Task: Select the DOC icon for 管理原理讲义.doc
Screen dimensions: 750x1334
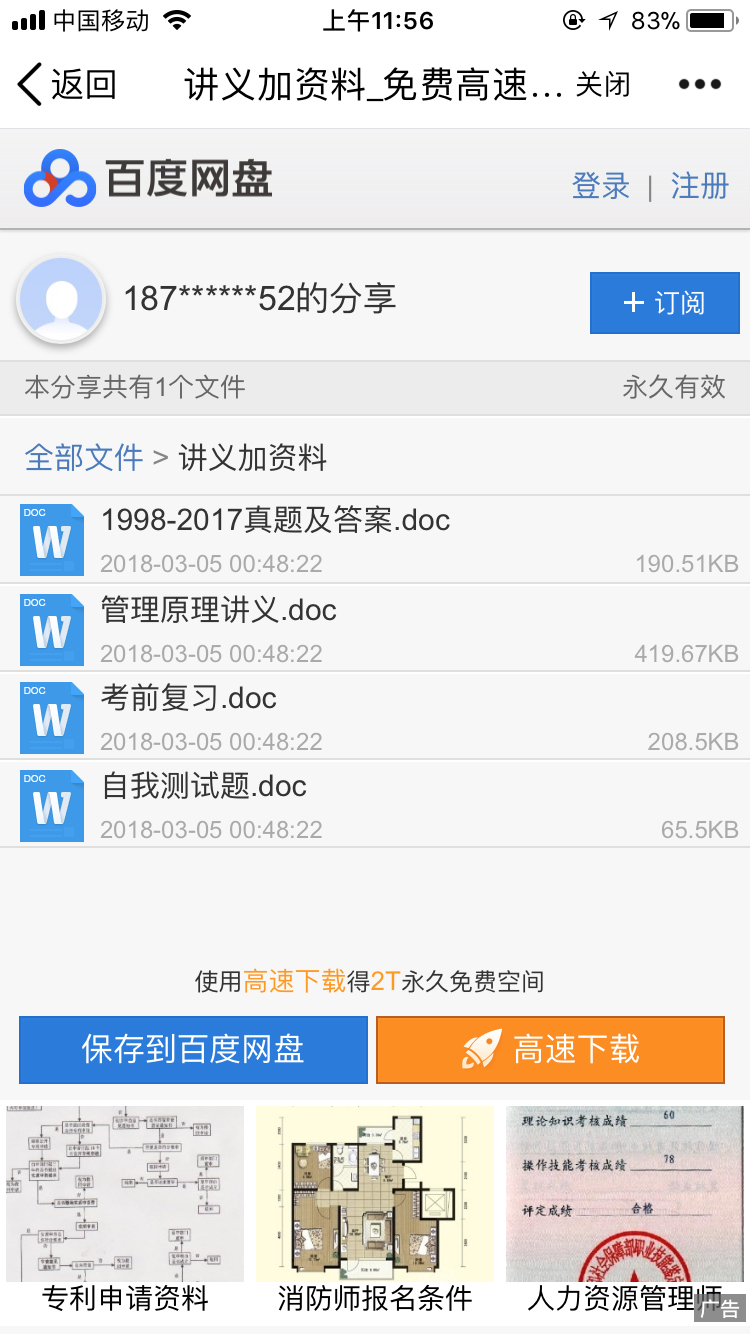Action: tap(51, 628)
